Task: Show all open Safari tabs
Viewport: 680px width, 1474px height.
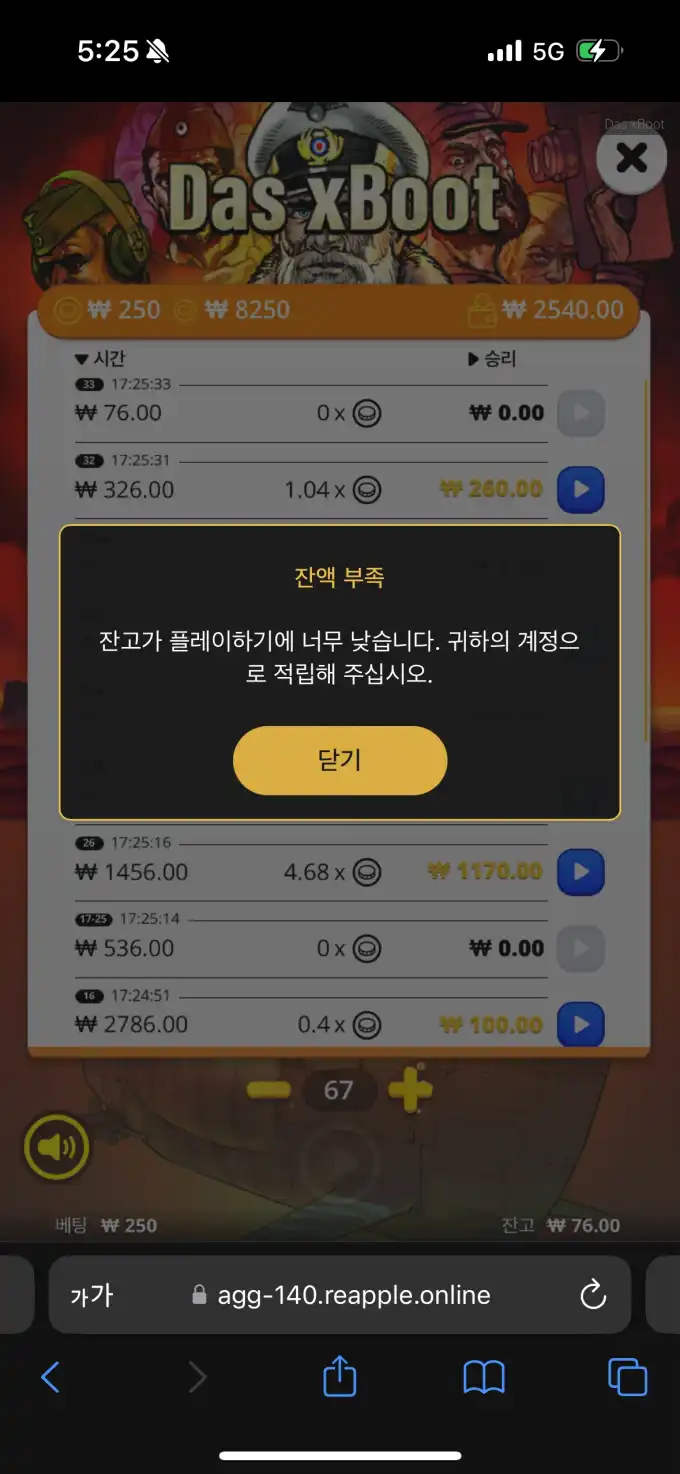Action: (627, 1378)
